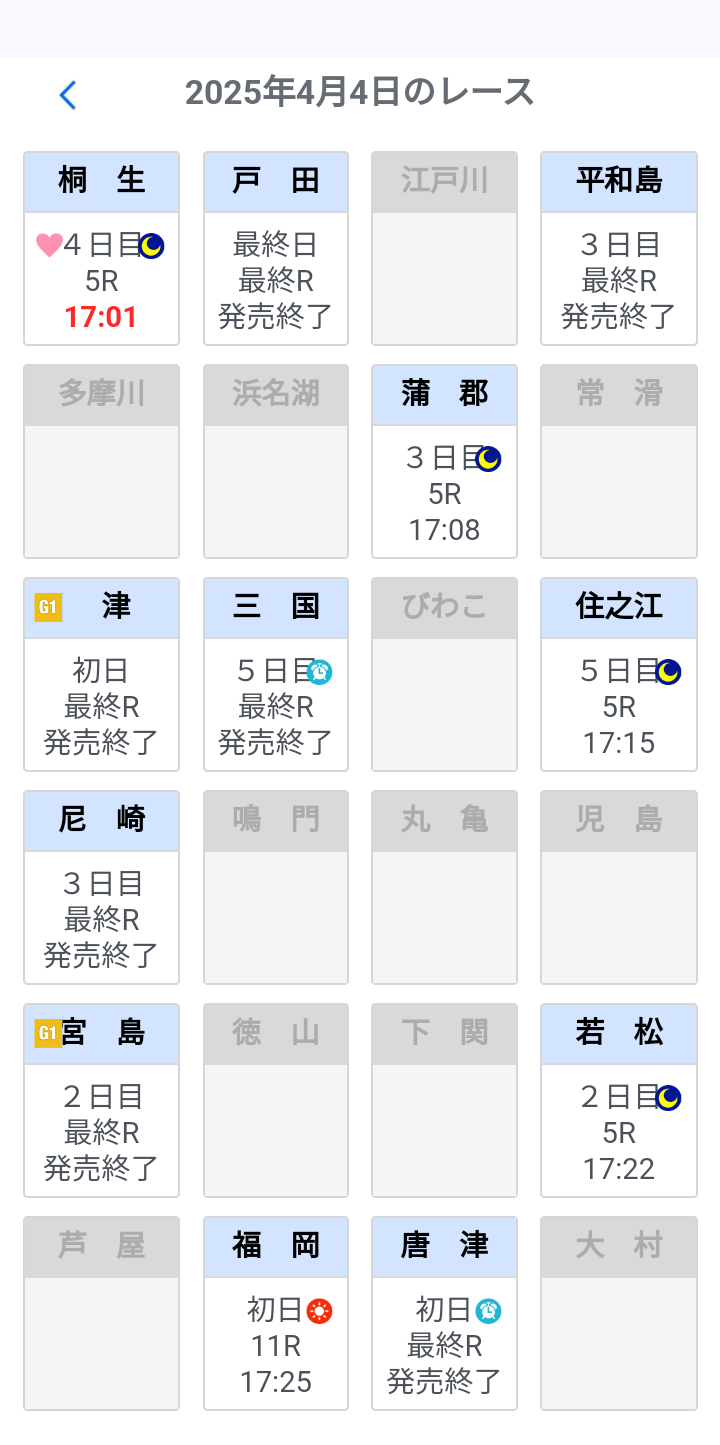Open the 戸田 race card
The image size is (720, 1445).
coord(276,249)
